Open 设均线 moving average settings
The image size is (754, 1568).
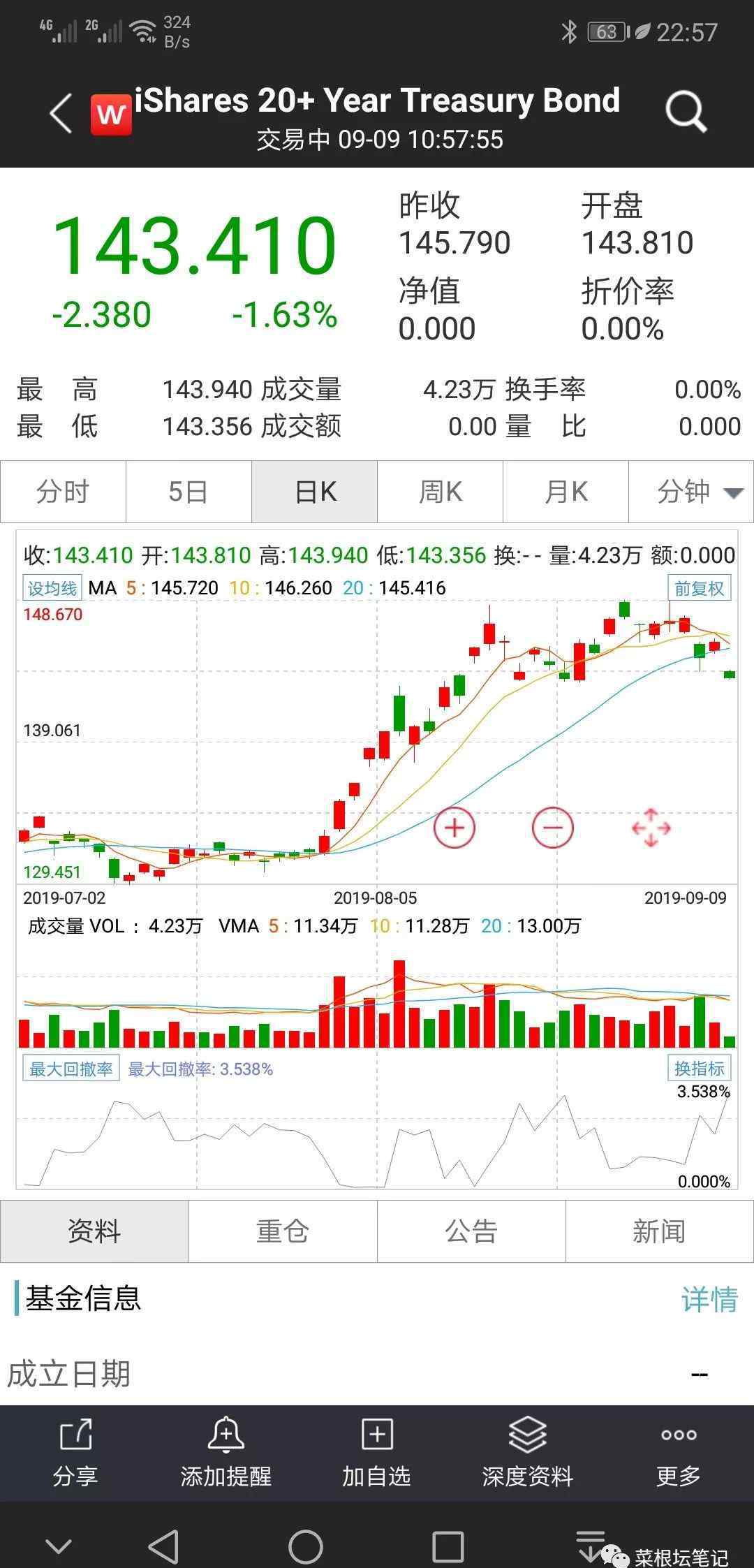[52, 588]
